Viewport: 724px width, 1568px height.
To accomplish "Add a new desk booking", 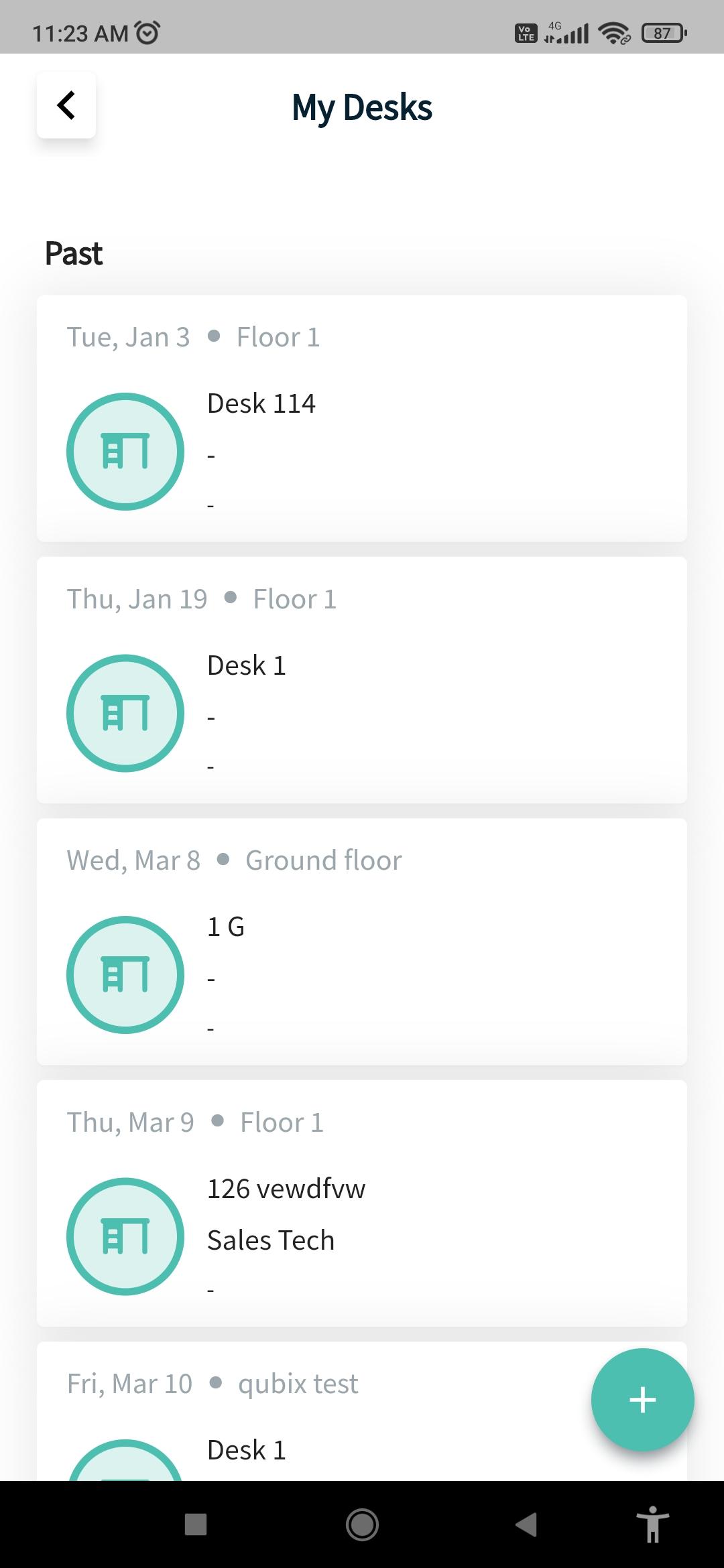I will [x=642, y=1399].
